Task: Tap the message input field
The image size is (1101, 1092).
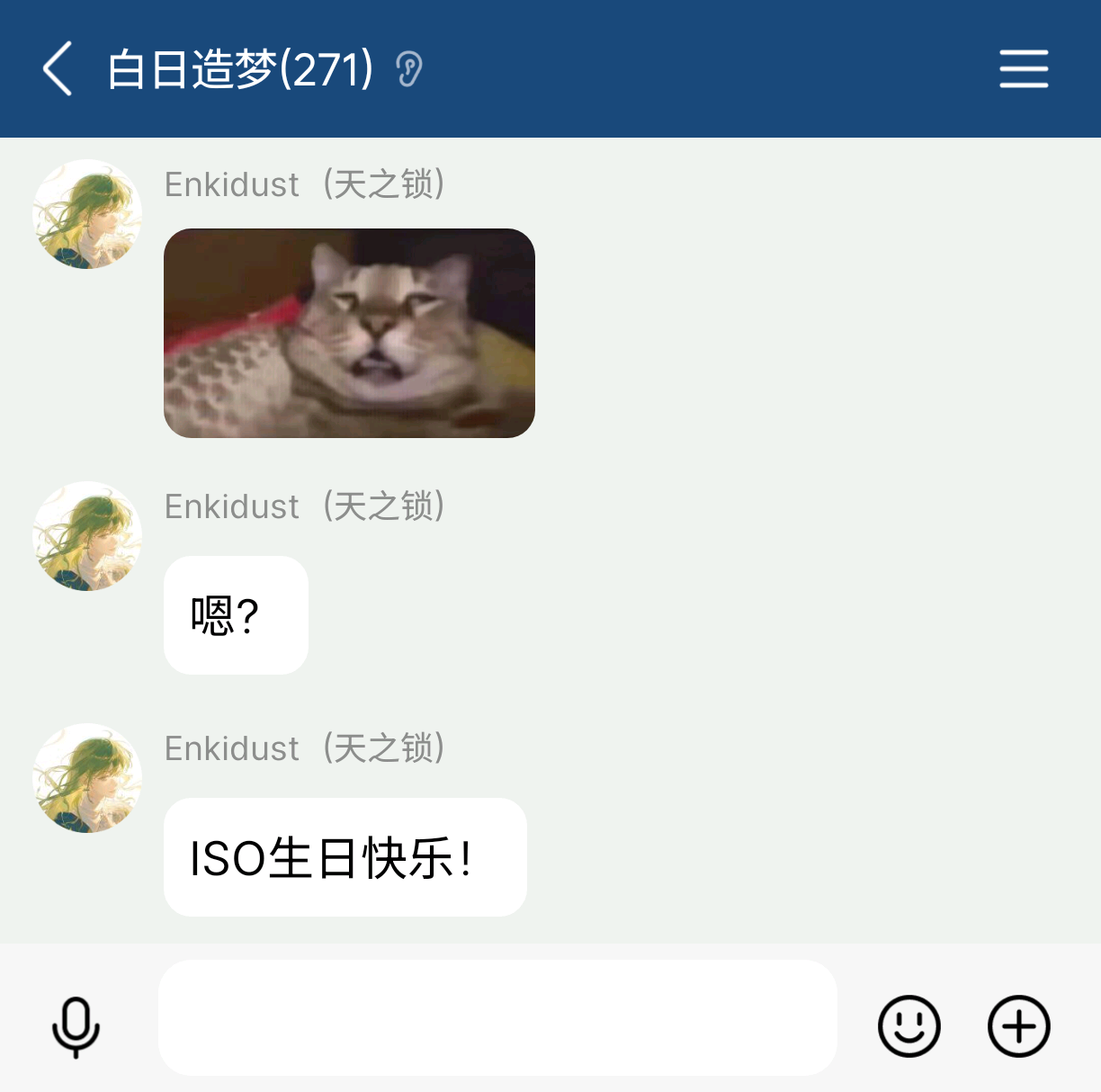Action: [x=497, y=1017]
